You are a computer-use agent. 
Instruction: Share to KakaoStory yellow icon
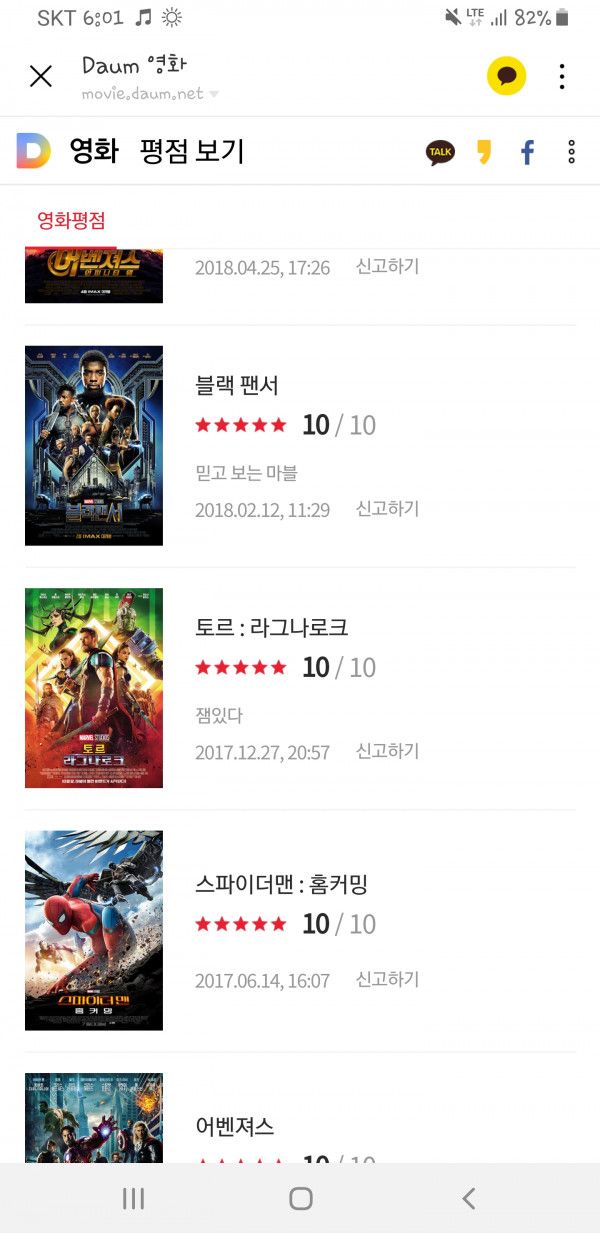coord(484,152)
